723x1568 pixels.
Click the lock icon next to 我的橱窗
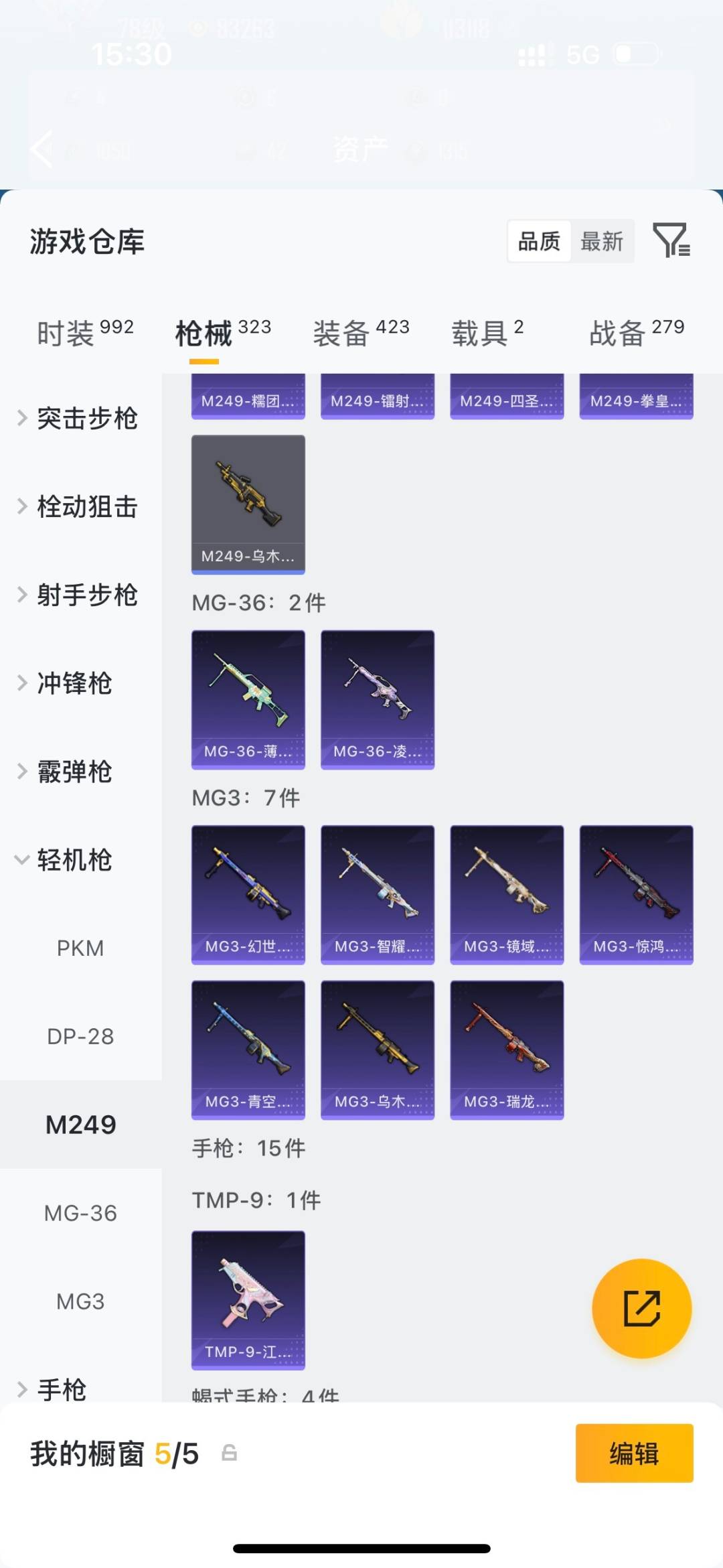[x=231, y=1453]
